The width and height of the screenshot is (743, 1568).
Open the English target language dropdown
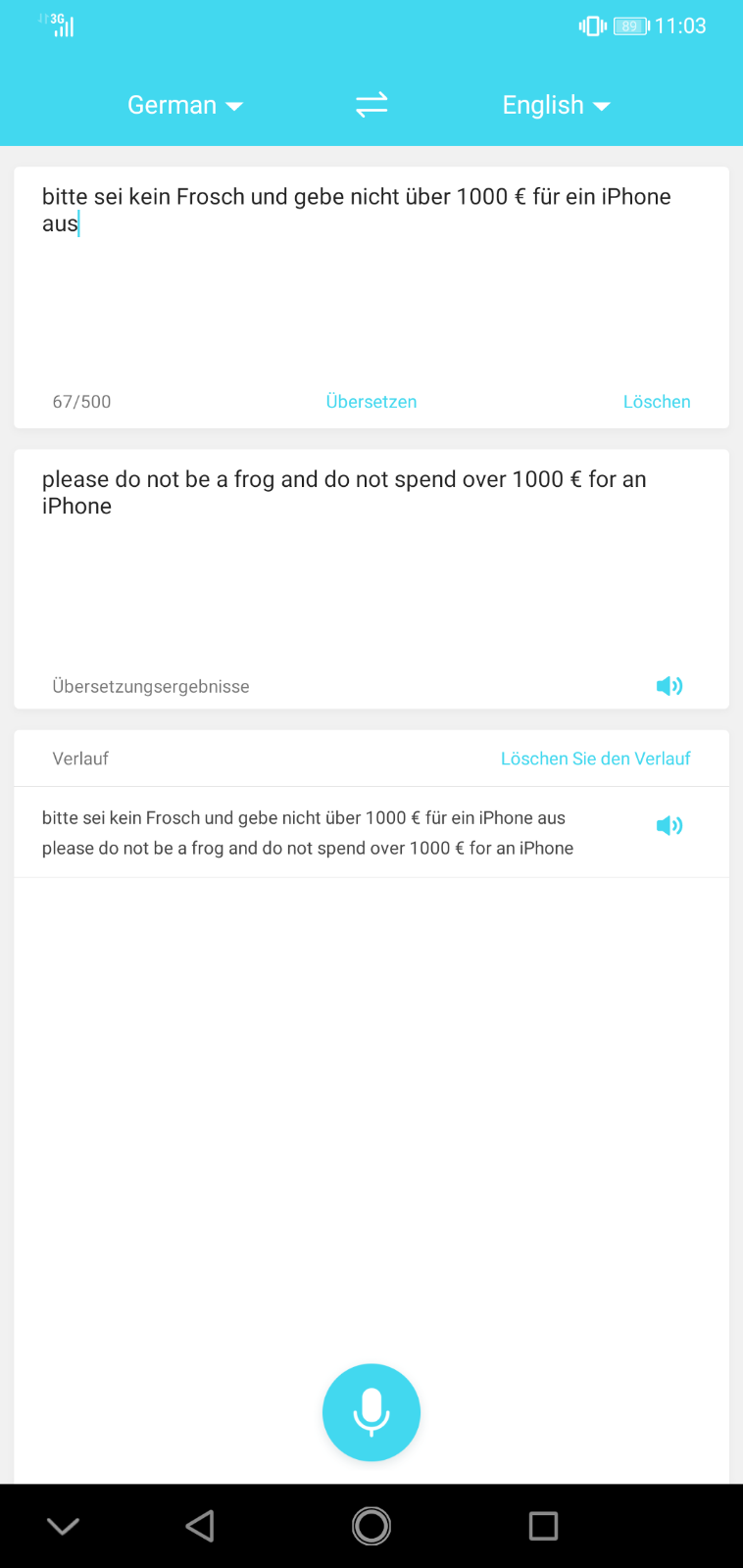[556, 105]
